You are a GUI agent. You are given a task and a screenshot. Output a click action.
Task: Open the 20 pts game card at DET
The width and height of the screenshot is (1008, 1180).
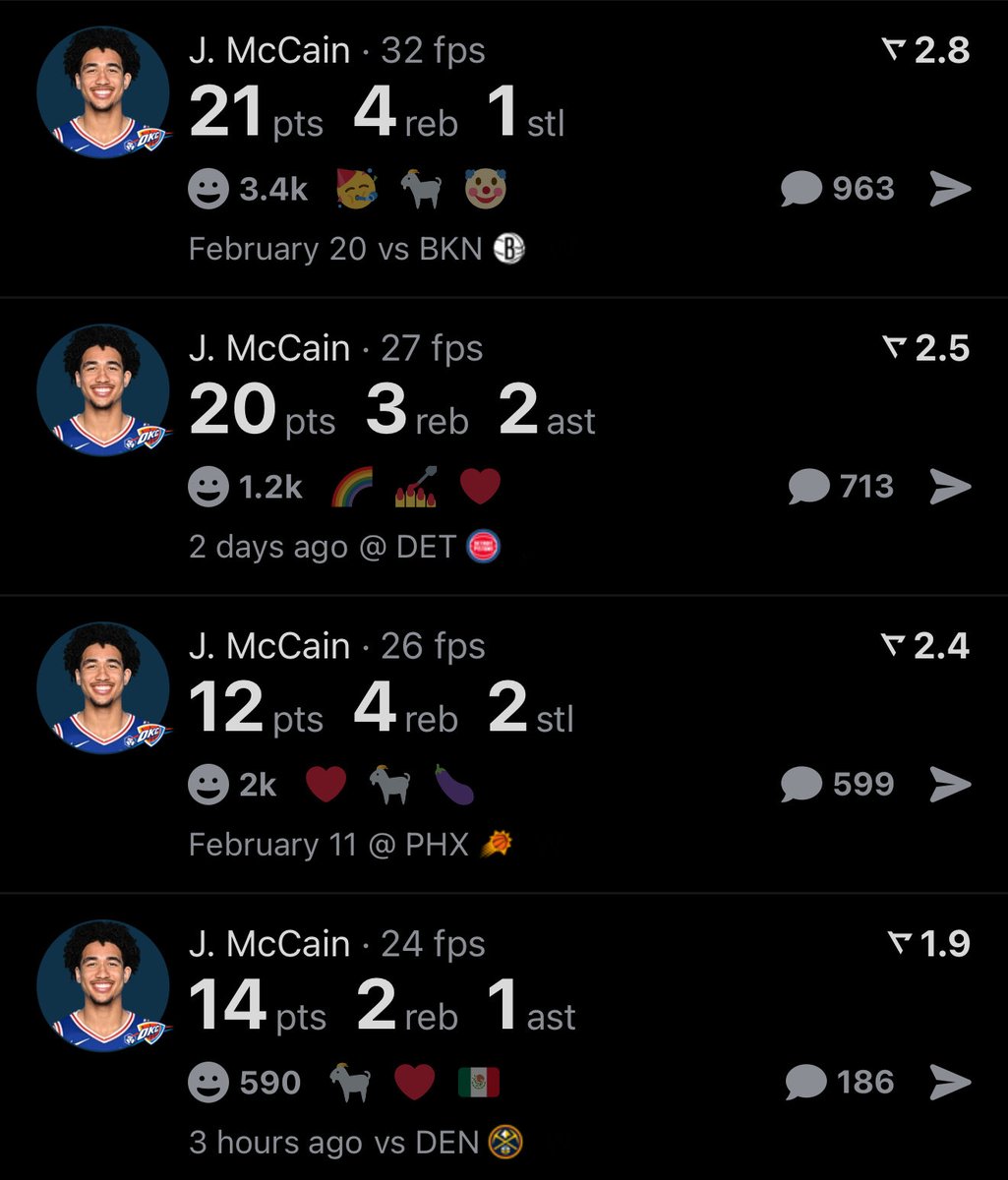click(393, 411)
